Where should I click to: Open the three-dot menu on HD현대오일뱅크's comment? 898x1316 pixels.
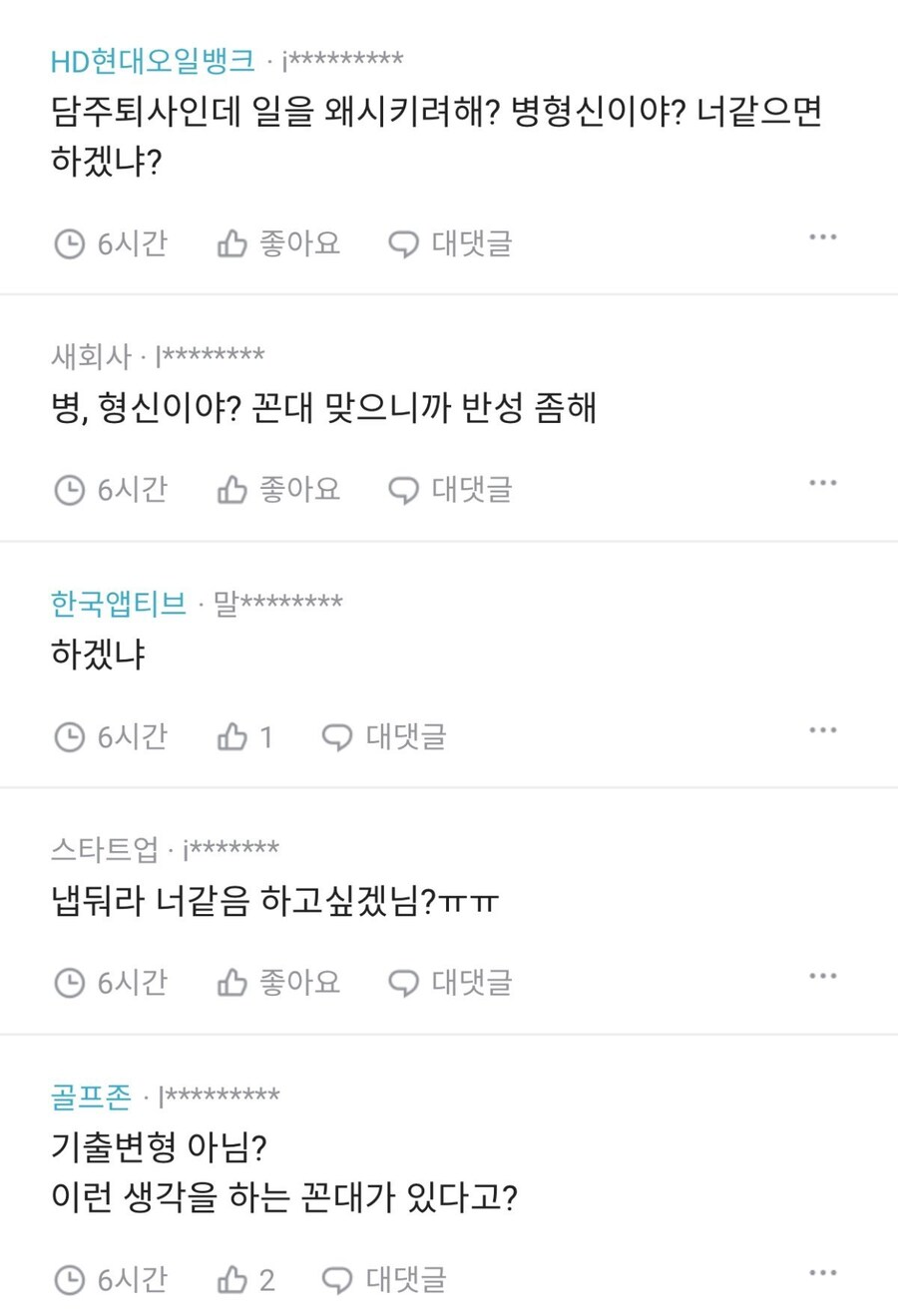click(x=823, y=235)
